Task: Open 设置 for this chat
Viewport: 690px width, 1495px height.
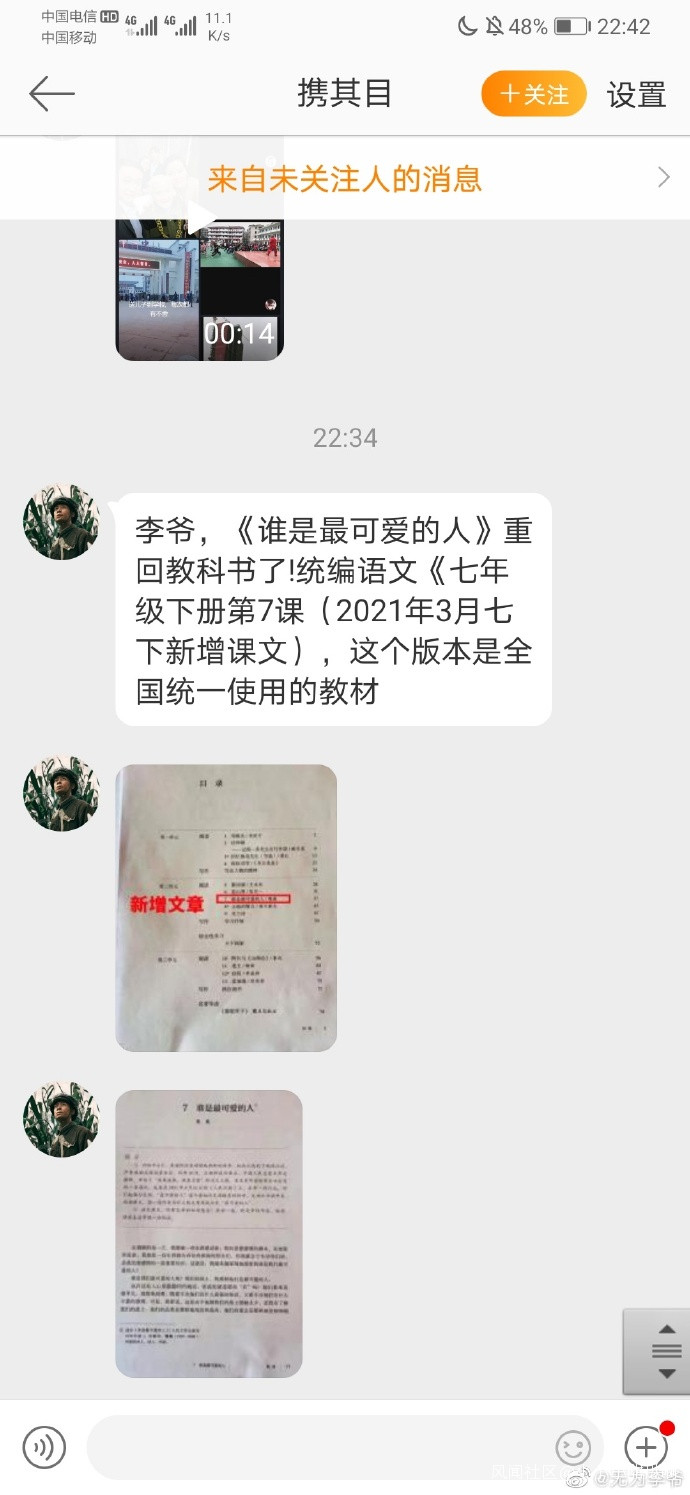Action: coord(636,94)
